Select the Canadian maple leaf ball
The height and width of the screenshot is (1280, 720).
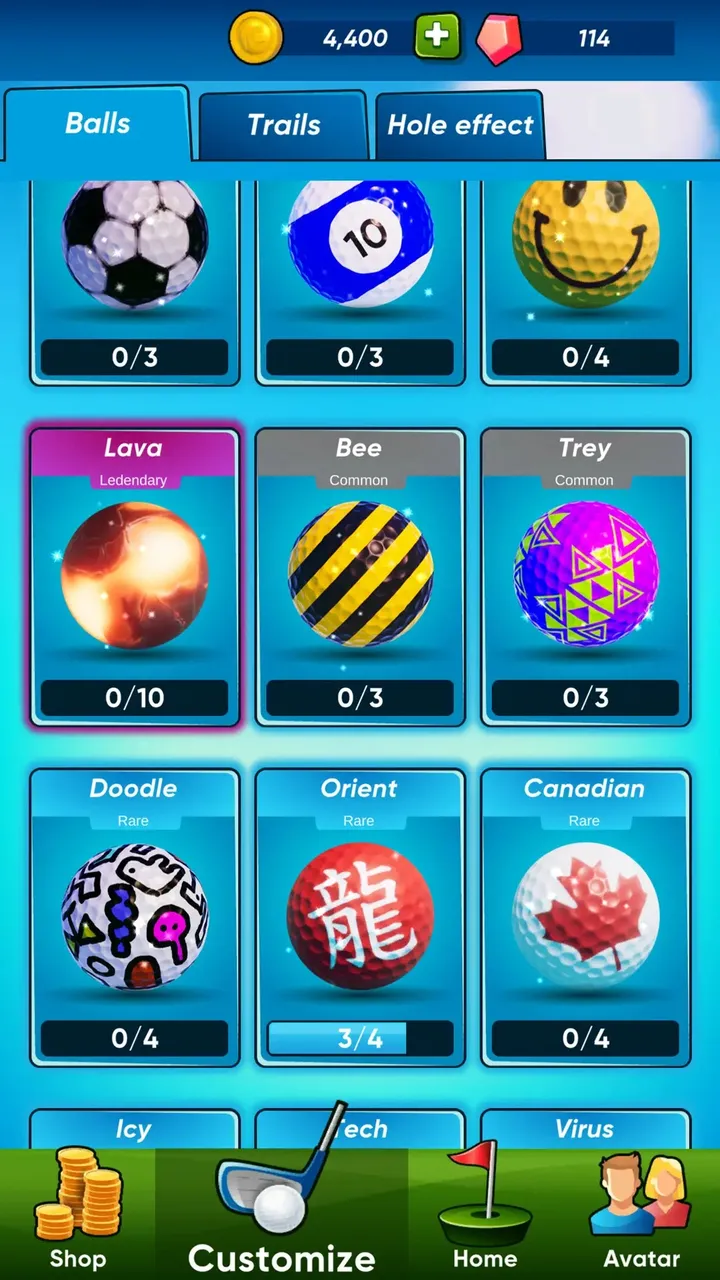pos(586,917)
